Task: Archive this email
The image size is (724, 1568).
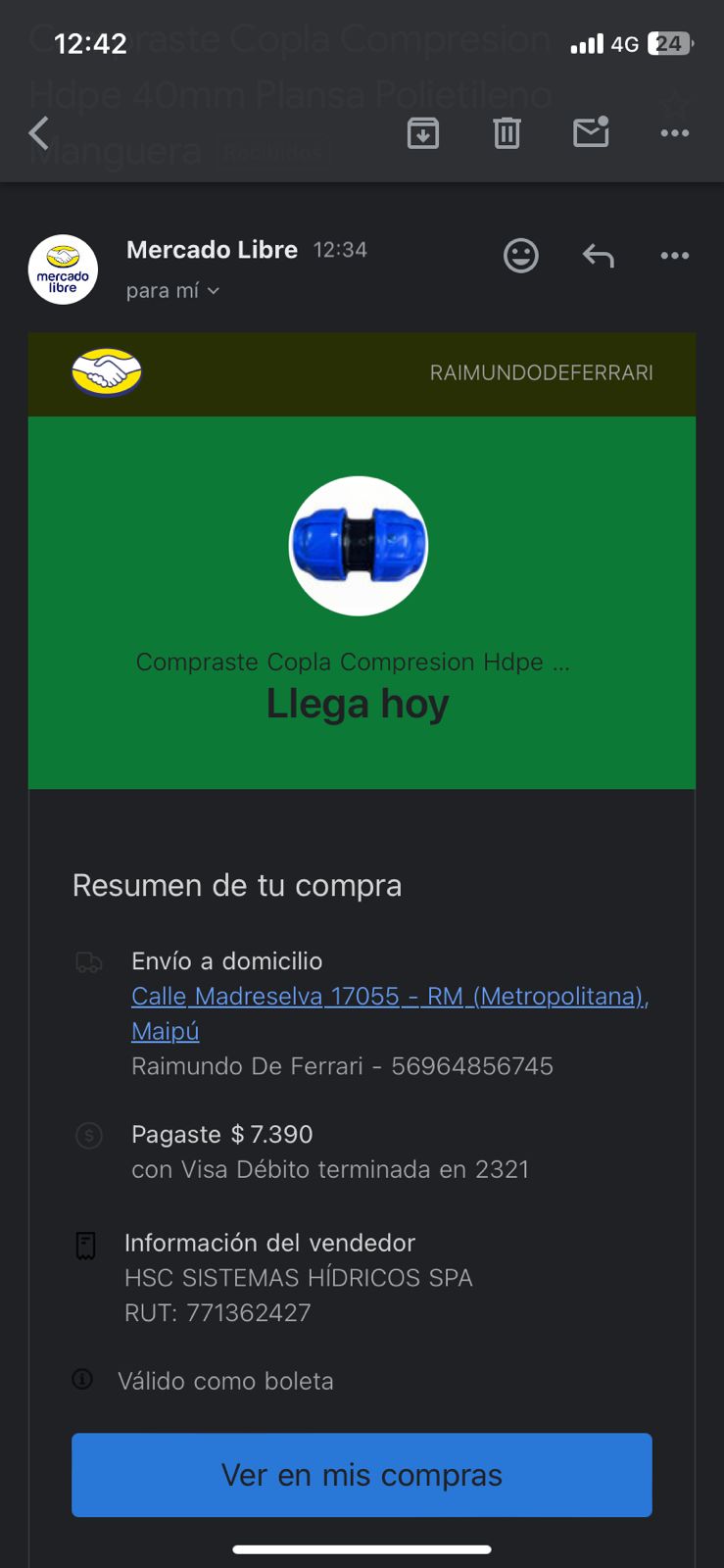Action: (x=423, y=132)
